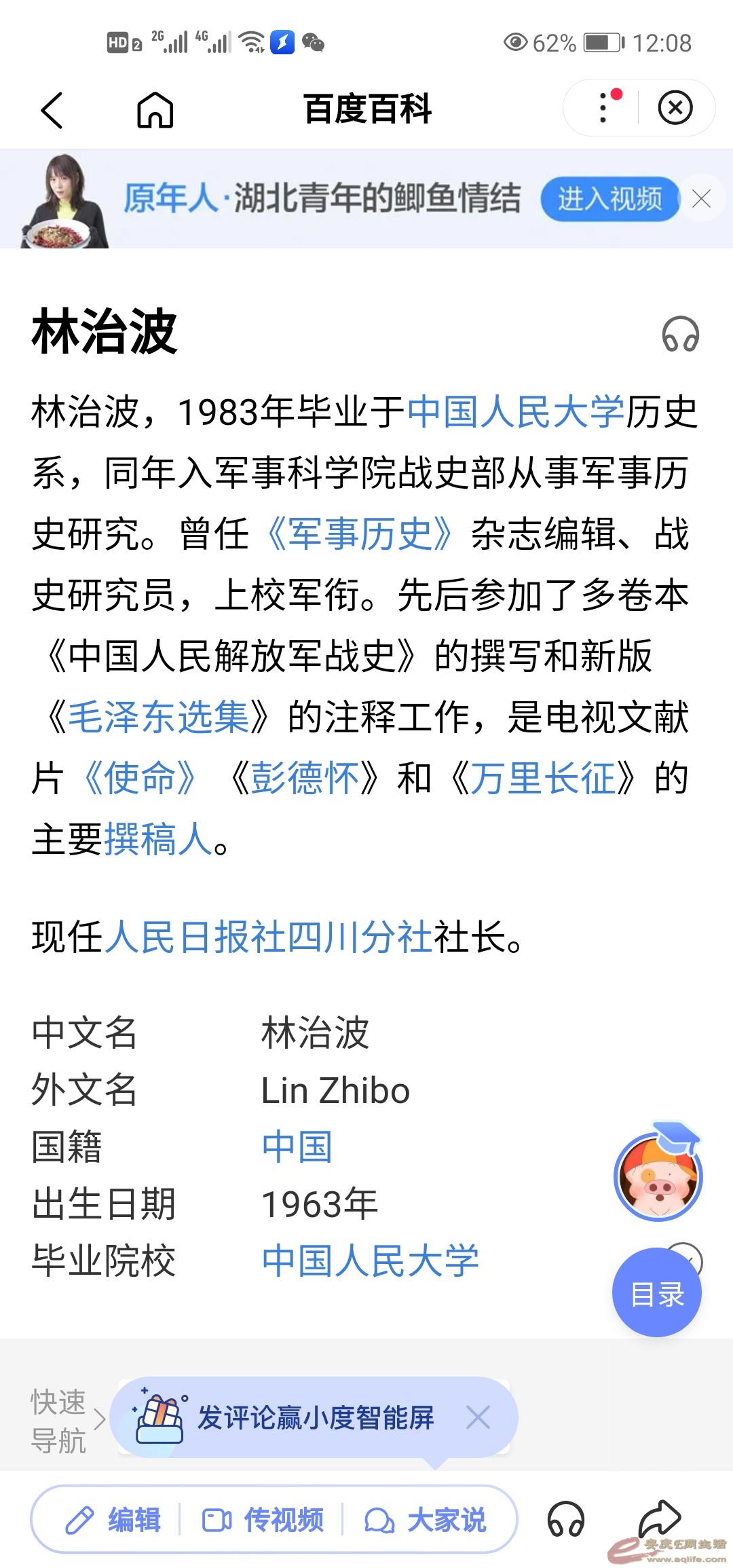Open the 人民日报社四川分社 link
Viewport: 733px width, 1568px height.
(x=269, y=937)
